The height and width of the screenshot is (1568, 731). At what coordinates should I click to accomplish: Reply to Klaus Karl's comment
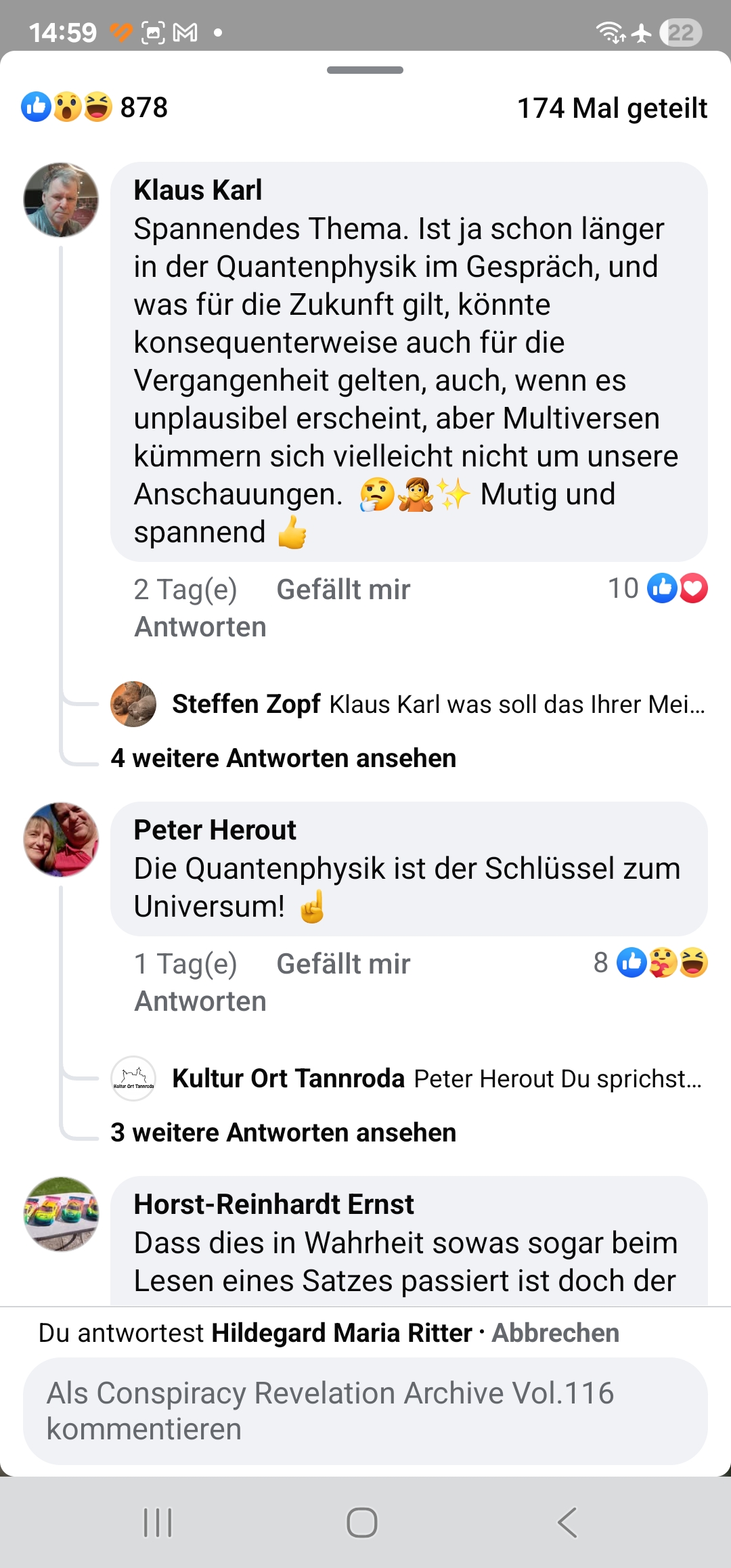[200, 627]
